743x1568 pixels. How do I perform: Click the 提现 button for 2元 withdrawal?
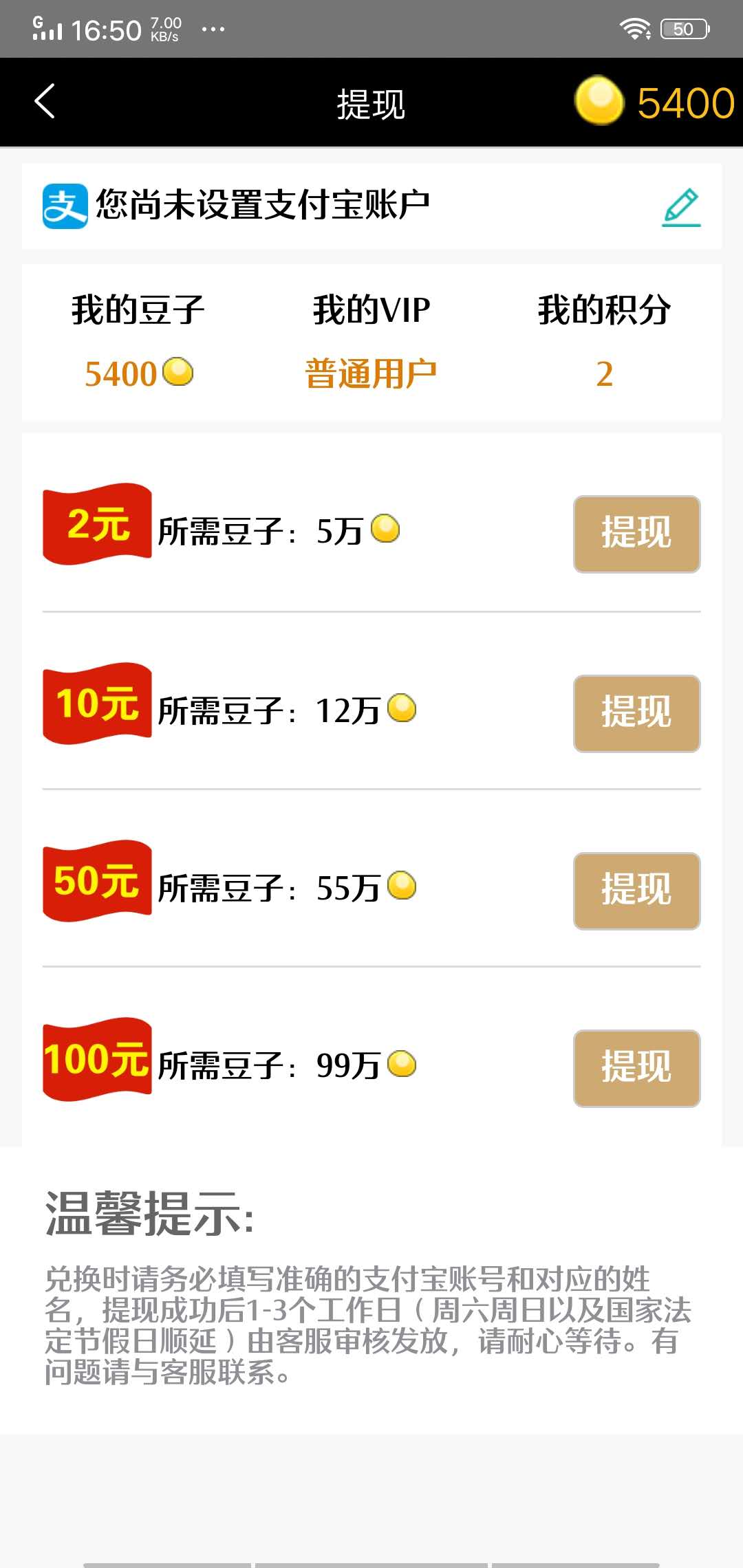tap(636, 534)
